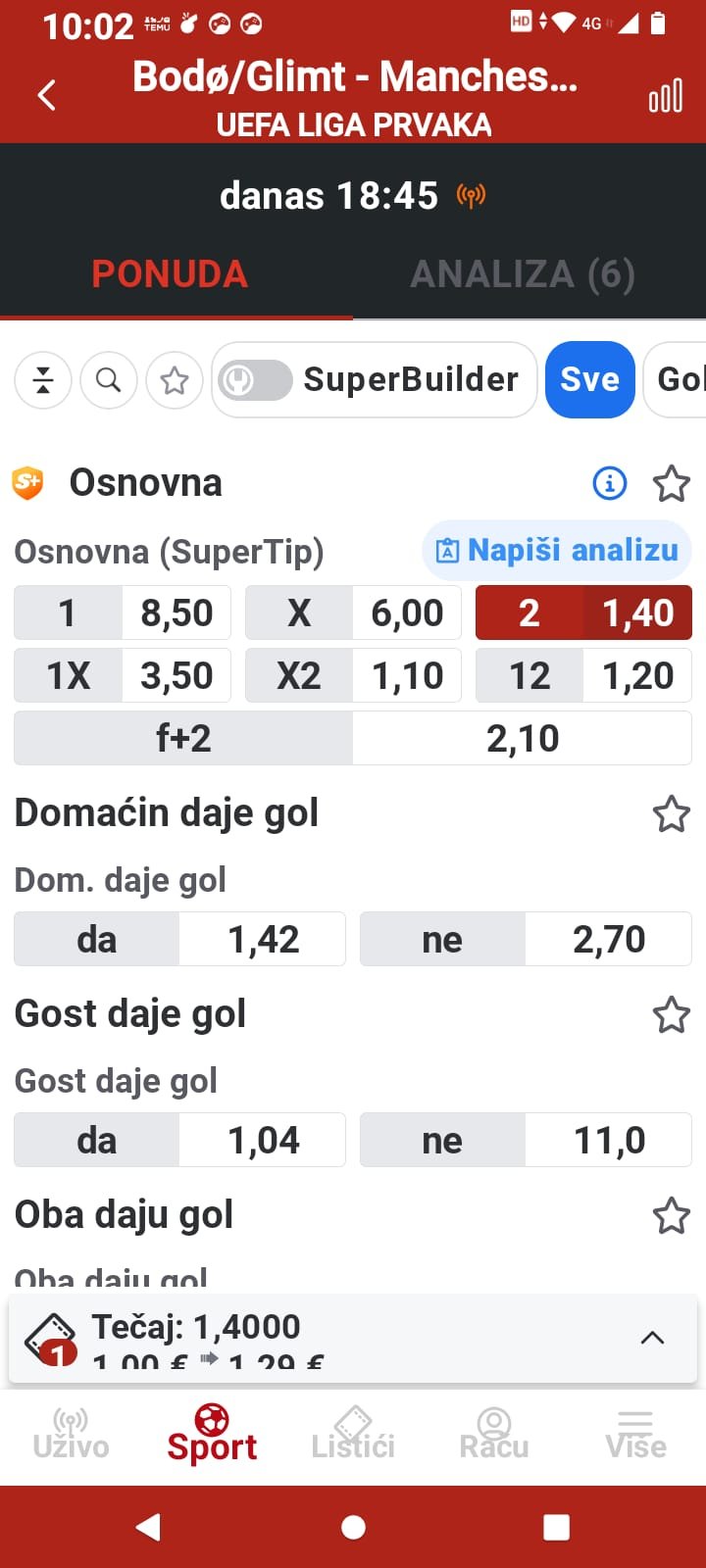Select the Sve filter chip

tap(589, 380)
